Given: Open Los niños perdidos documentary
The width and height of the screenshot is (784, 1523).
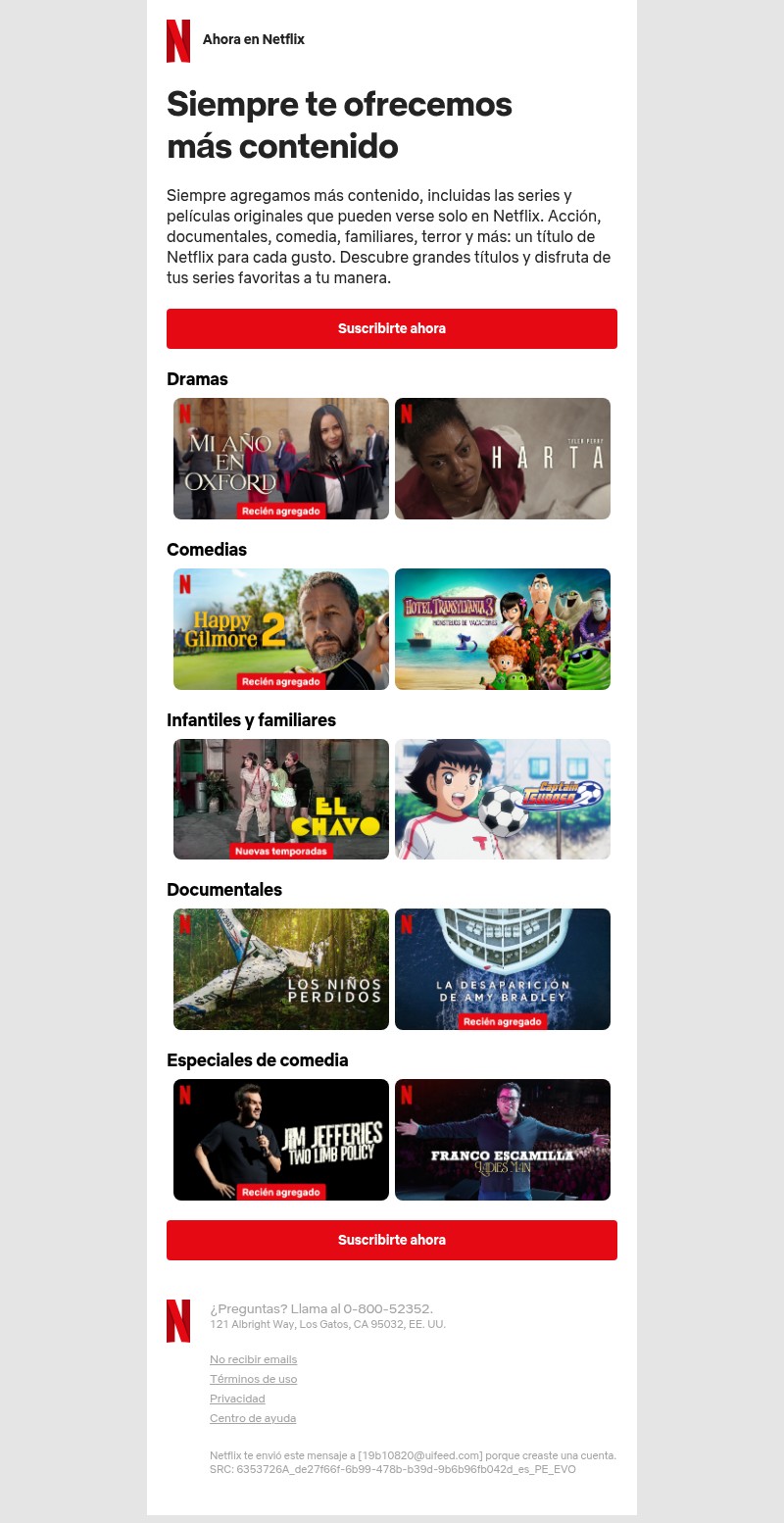Looking at the screenshot, I should click(281, 968).
